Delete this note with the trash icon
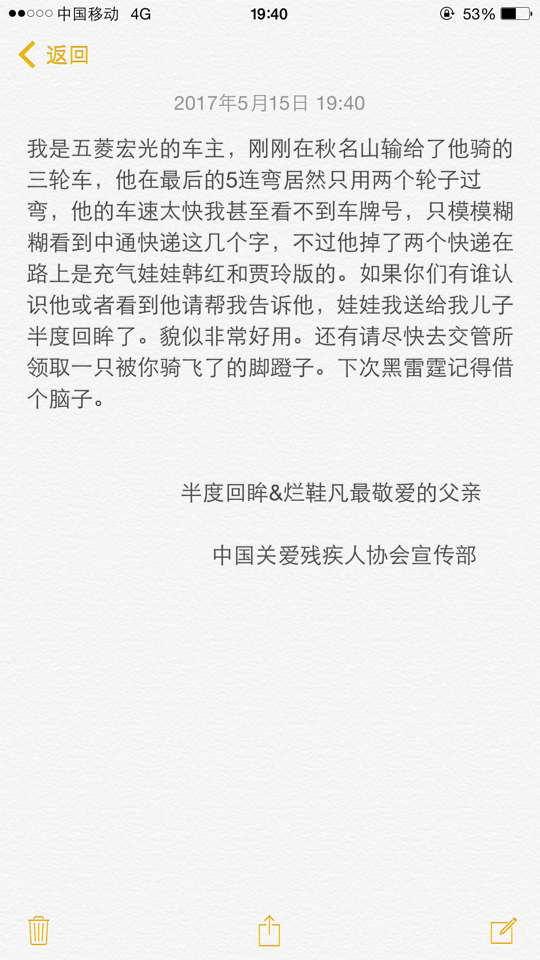Viewport: 540px width, 960px height. (x=39, y=931)
